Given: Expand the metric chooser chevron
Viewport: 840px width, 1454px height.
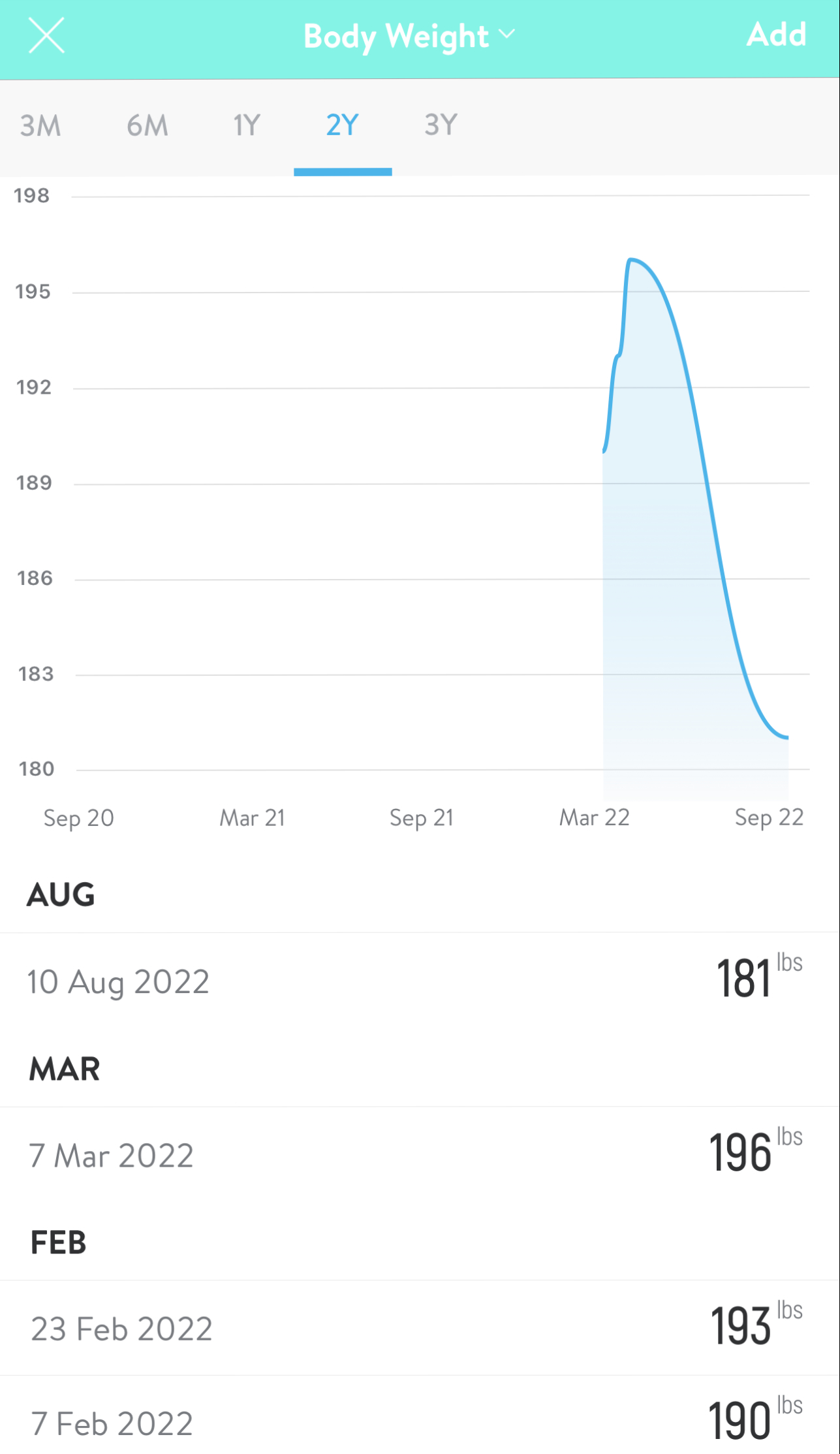Looking at the screenshot, I should 507,36.
